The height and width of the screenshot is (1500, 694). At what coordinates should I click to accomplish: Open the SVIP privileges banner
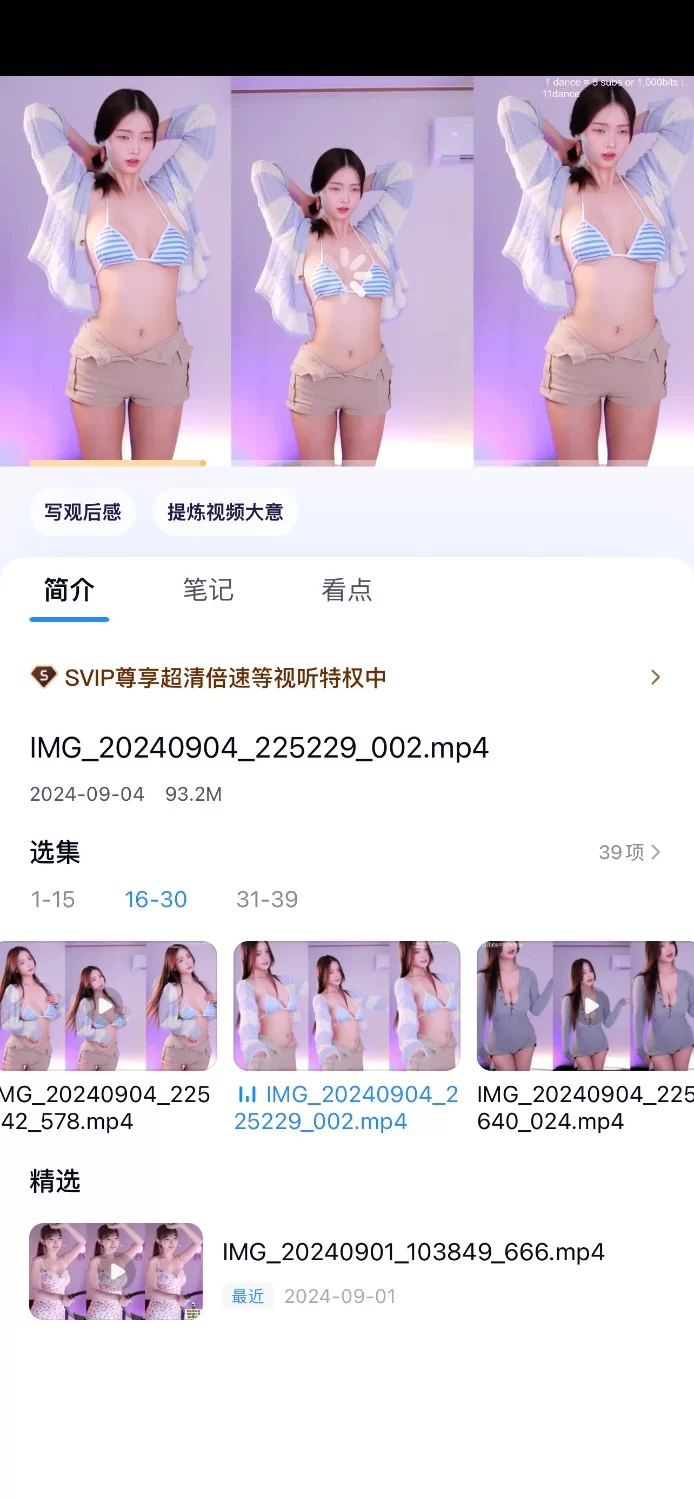point(346,677)
